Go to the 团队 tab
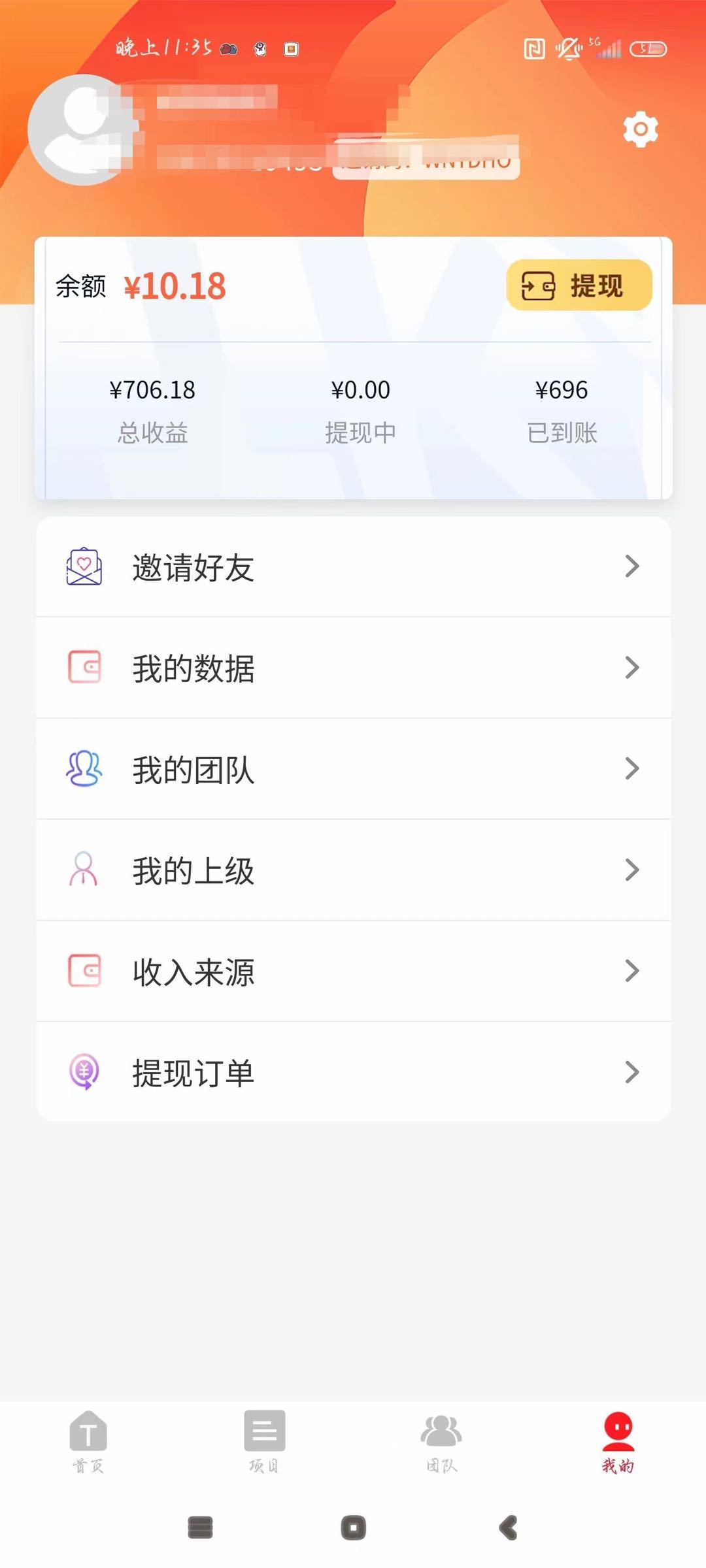The image size is (706, 1568). (x=441, y=1441)
